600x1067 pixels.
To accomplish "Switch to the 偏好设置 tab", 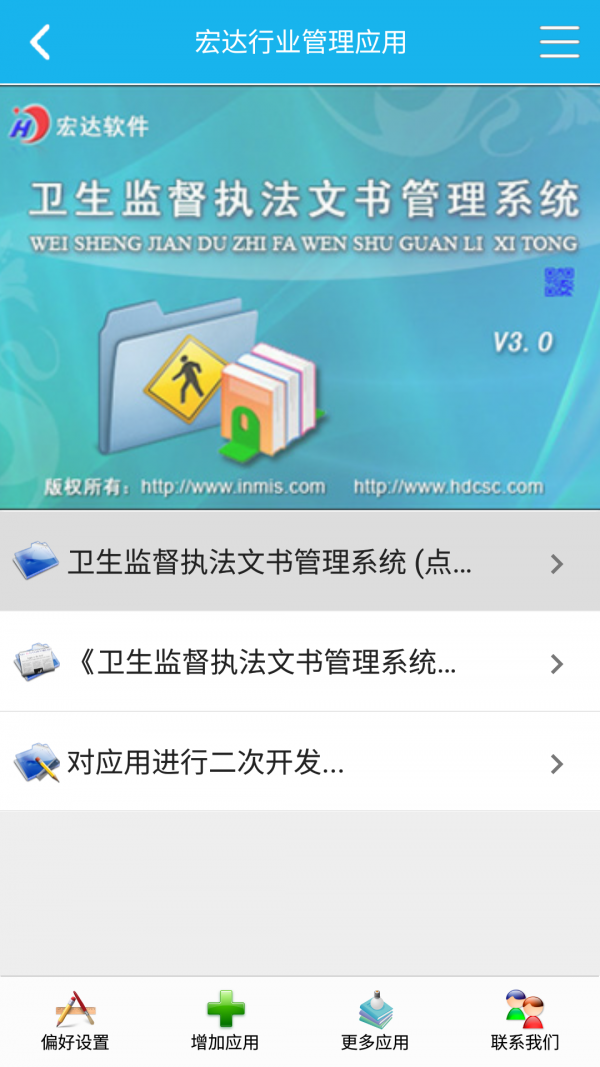I will tap(75, 1021).
